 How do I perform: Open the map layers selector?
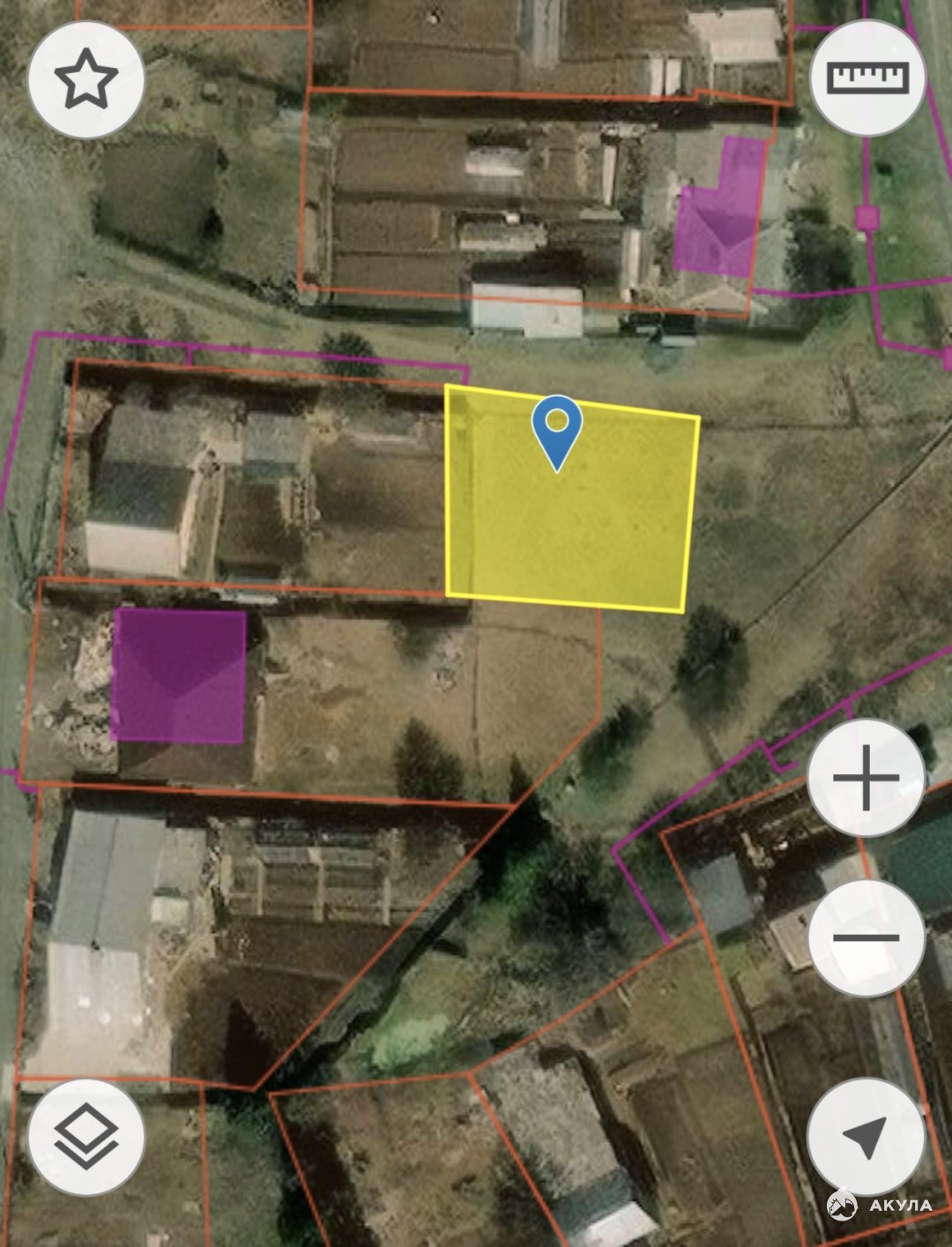tap(86, 1137)
